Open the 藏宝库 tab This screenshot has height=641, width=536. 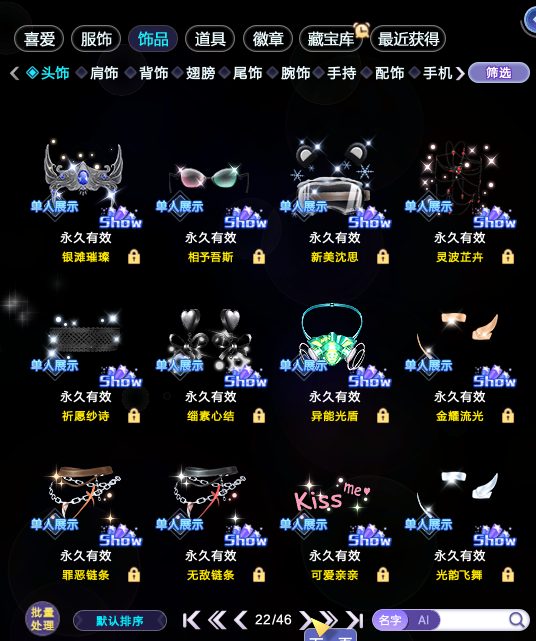point(331,39)
